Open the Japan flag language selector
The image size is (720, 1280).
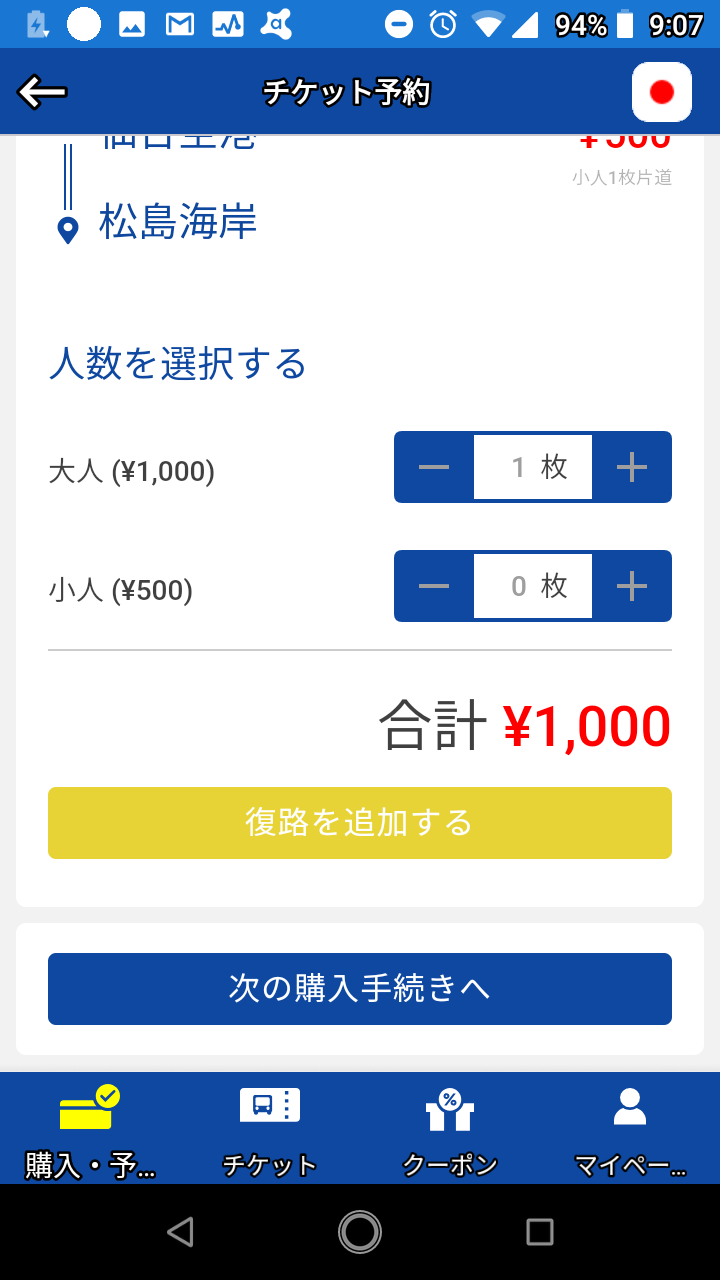(661, 92)
